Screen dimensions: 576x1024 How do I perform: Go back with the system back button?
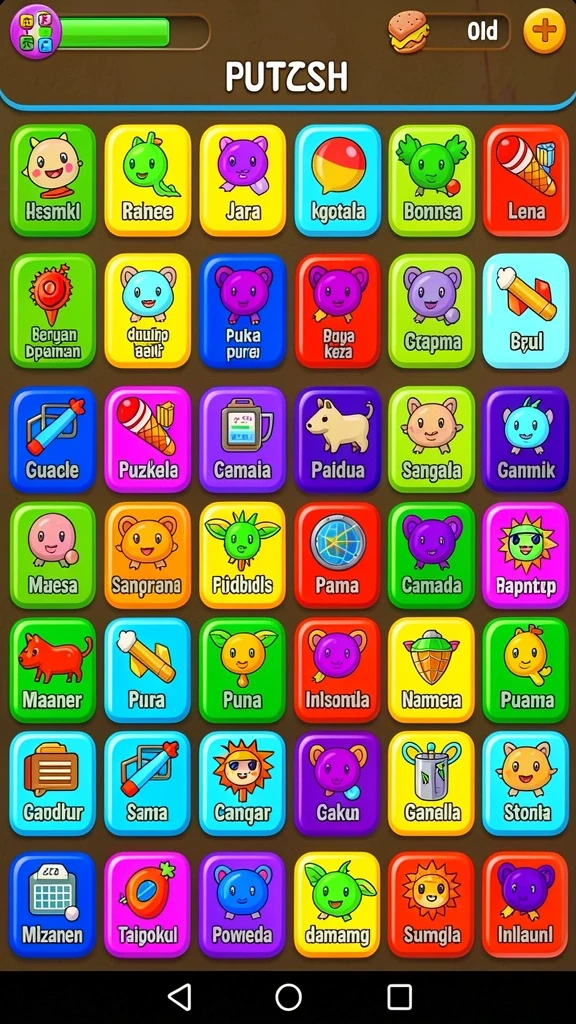tap(180, 997)
